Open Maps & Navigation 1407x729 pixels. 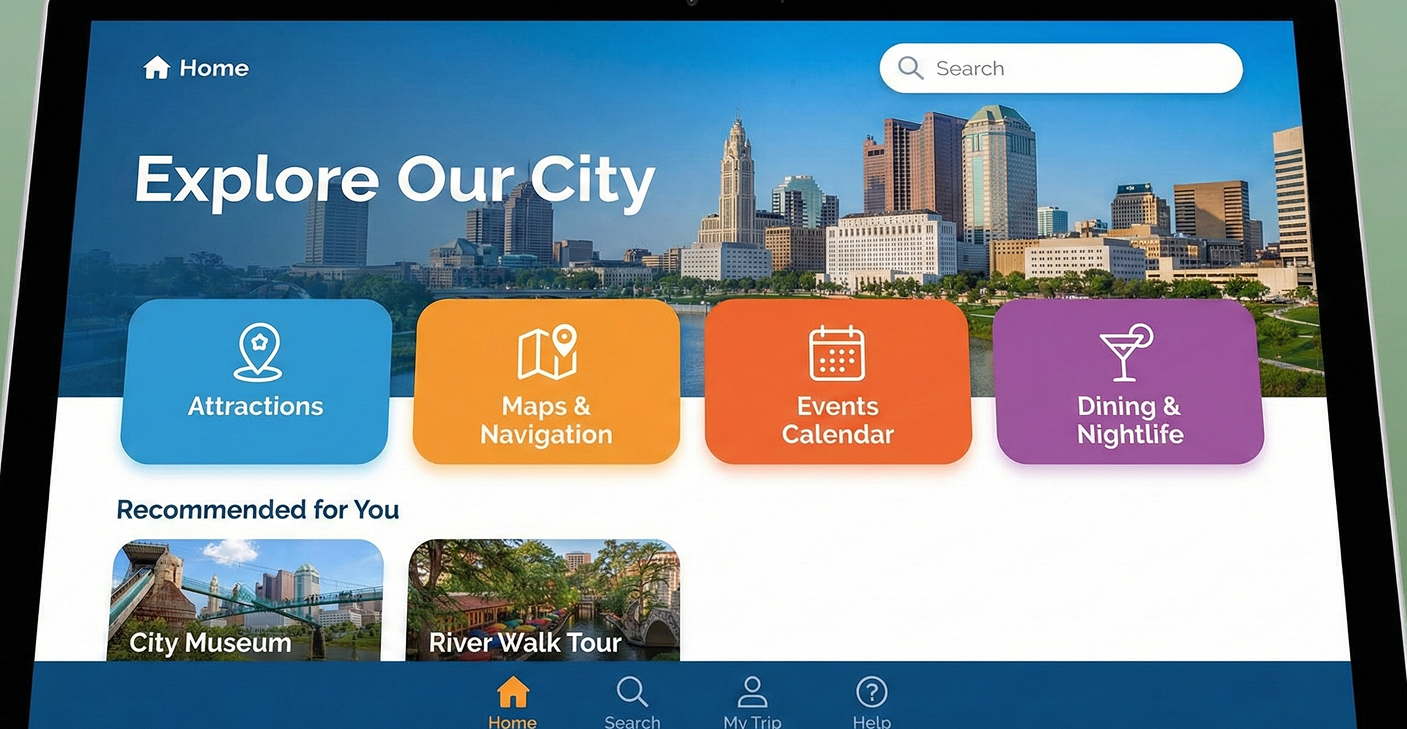tap(546, 381)
